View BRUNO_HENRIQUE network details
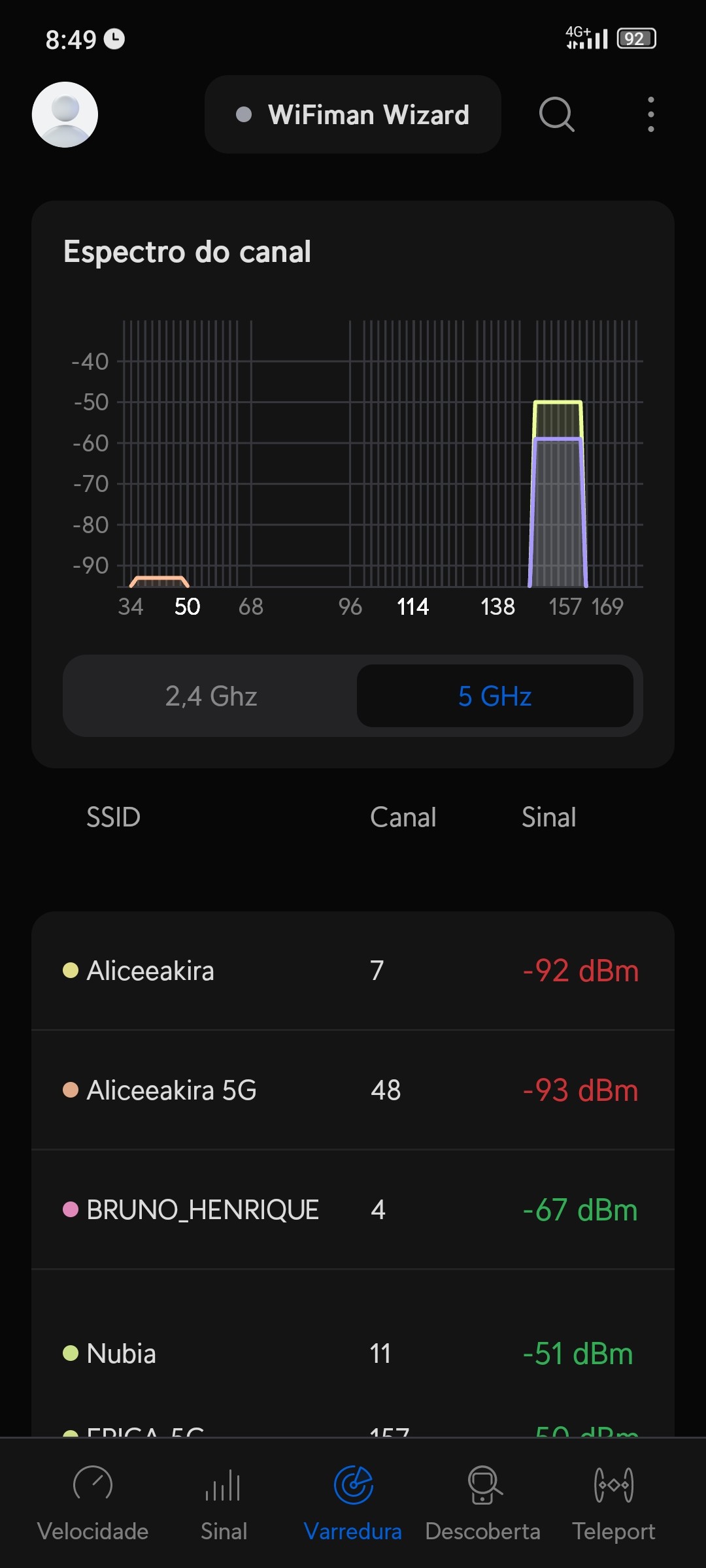 click(x=353, y=1210)
